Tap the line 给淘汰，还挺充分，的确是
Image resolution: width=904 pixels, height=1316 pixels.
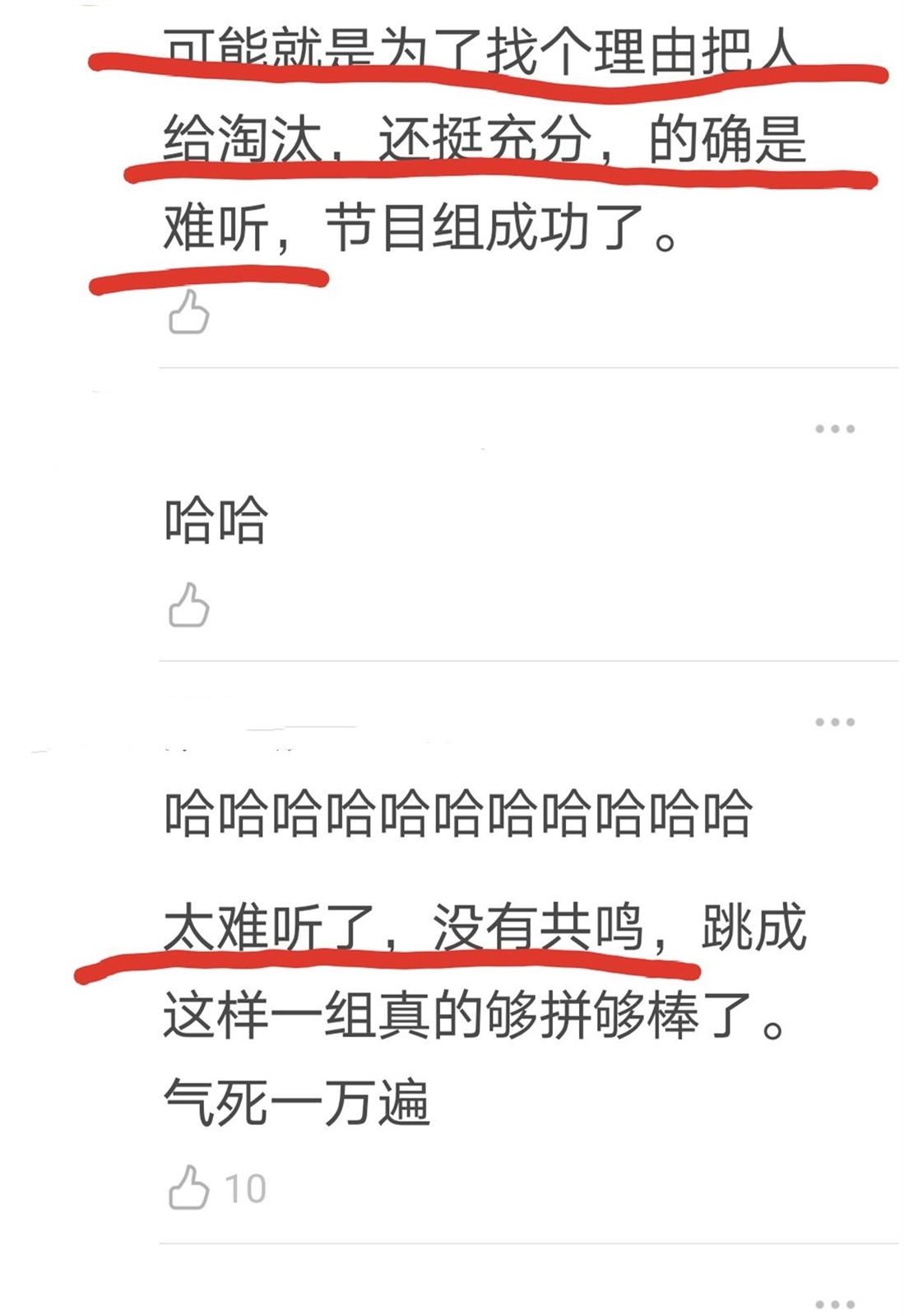click(x=477, y=140)
